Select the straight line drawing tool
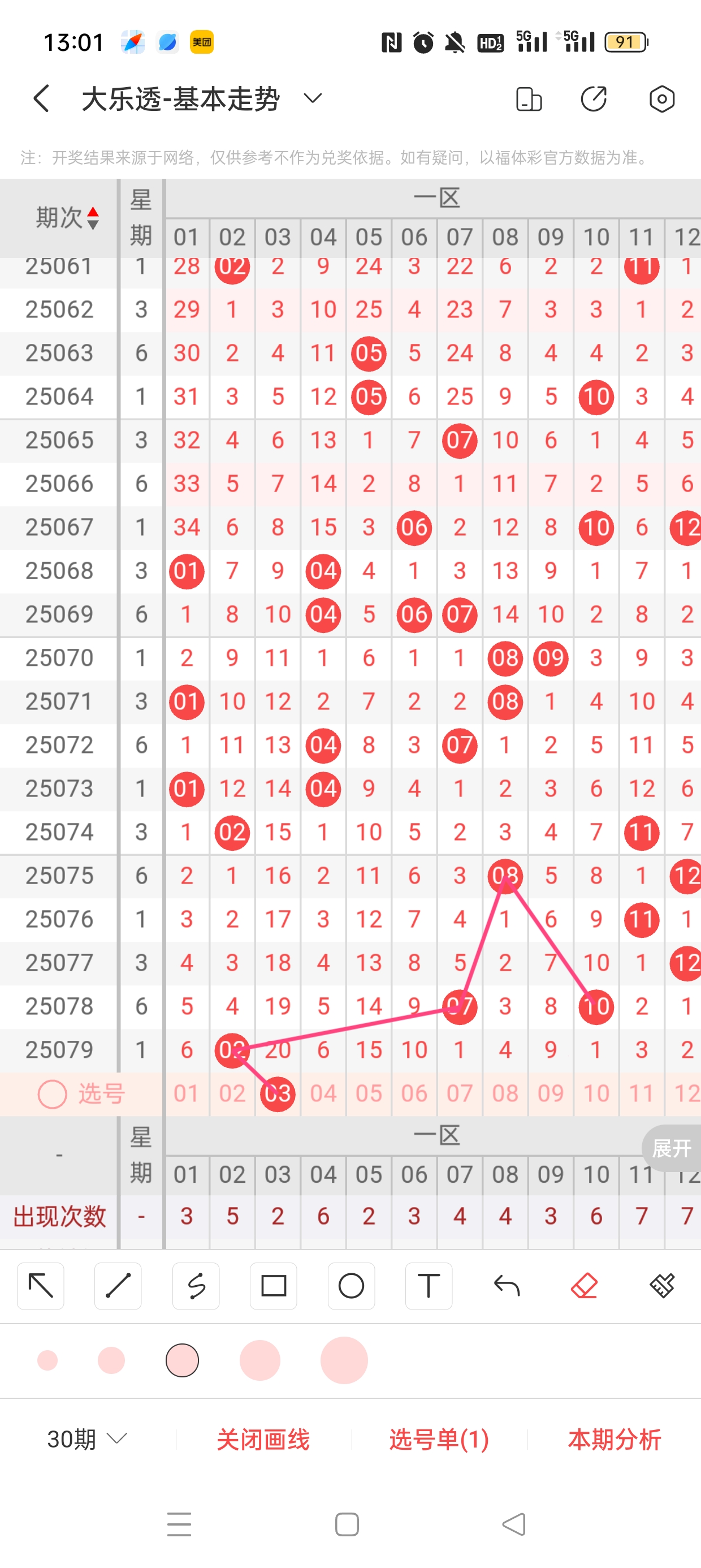Image resolution: width=701 pixels, height=1568 pixels. (118, 1286)
